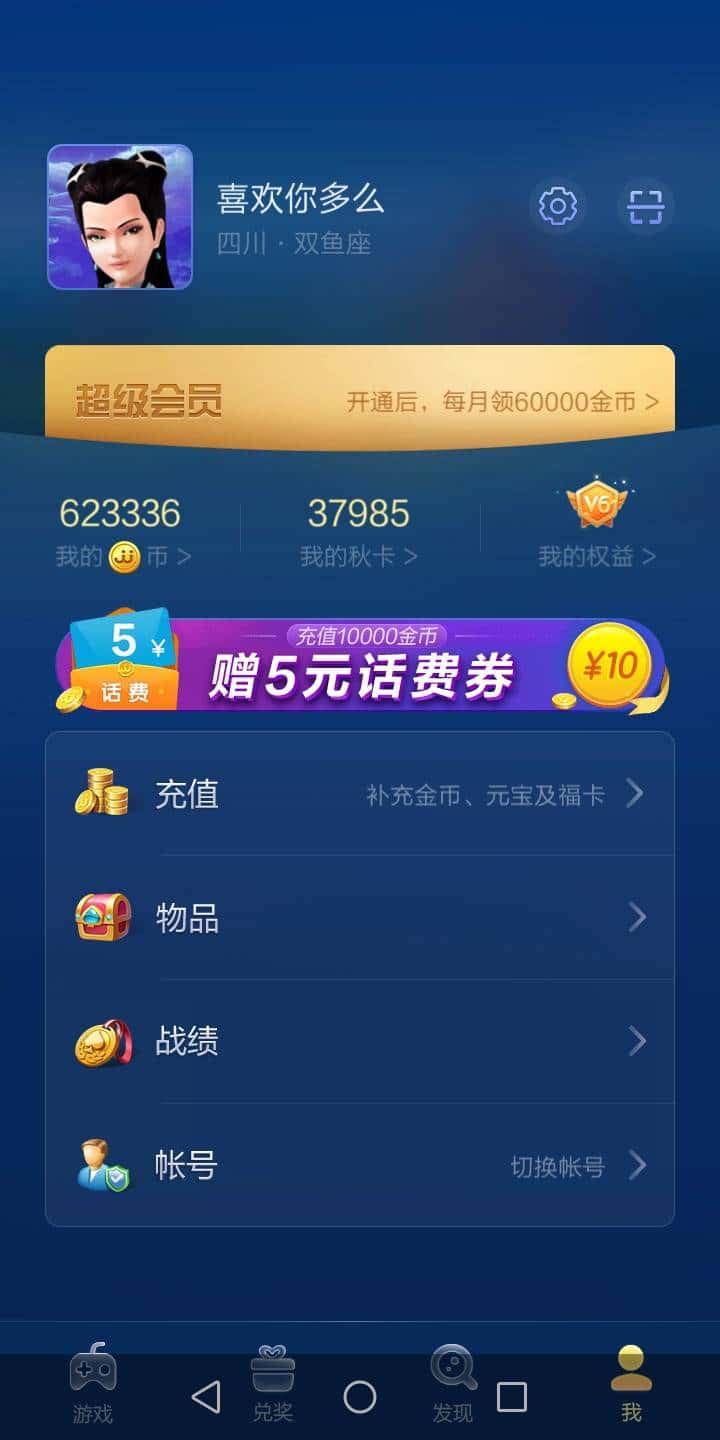Click the QR scan icon beside settings
Image resolution: width=720 pixels, height=1440 pixels.
pos(646,206)
